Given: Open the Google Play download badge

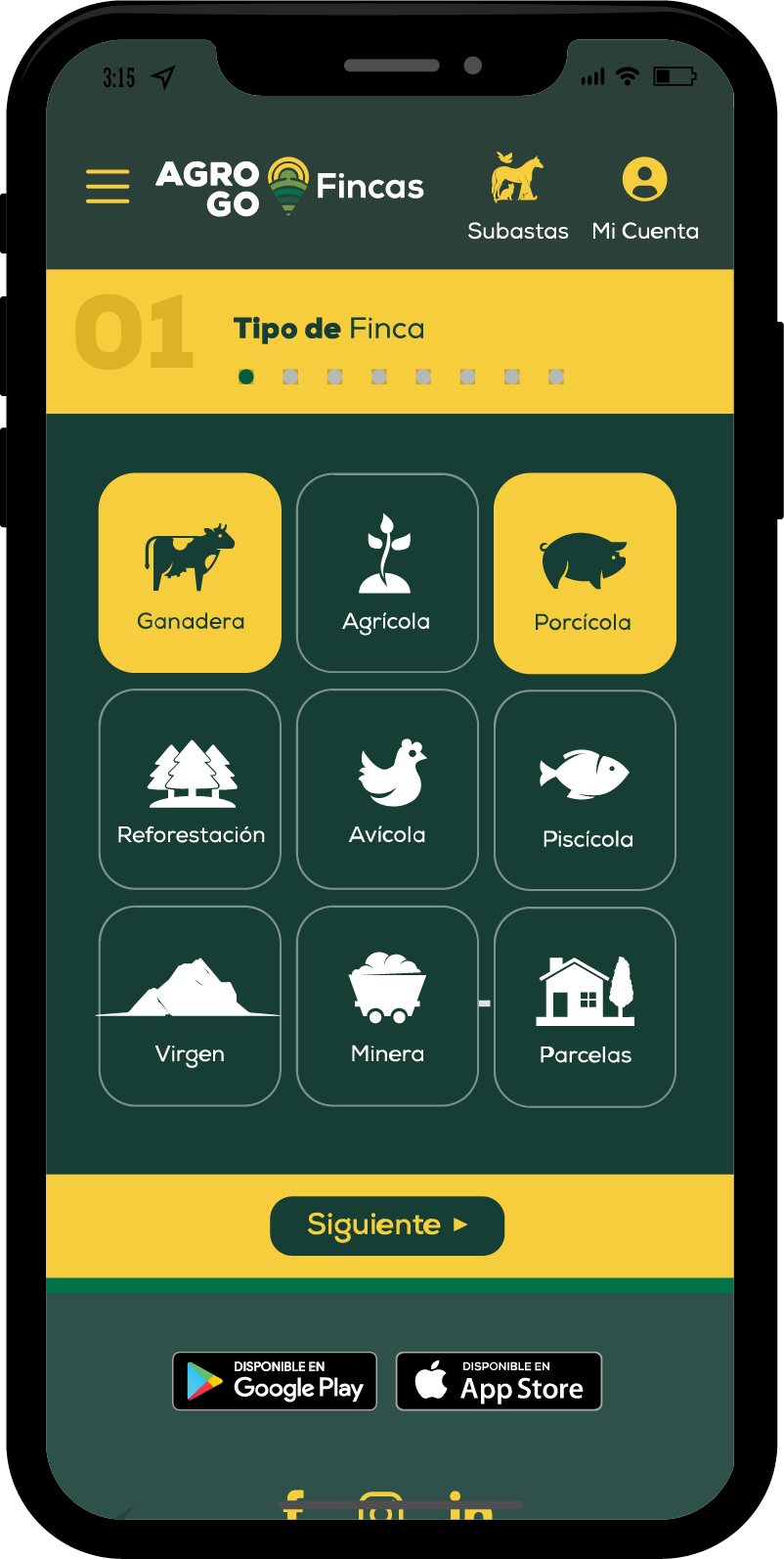Looking at the screenshot, I should 275,1381.
